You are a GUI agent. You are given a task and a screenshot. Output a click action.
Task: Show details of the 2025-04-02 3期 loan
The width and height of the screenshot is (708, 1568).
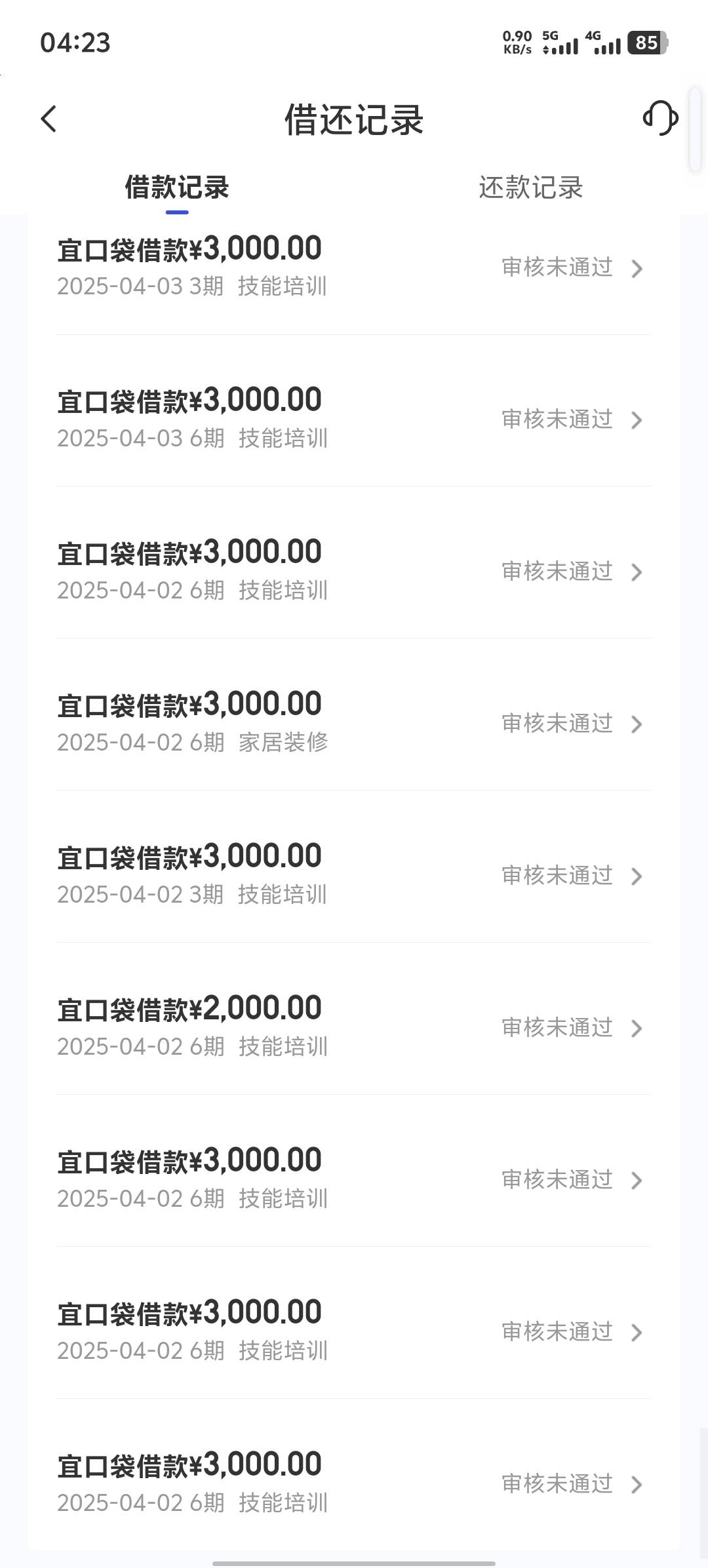pos(354,874)
